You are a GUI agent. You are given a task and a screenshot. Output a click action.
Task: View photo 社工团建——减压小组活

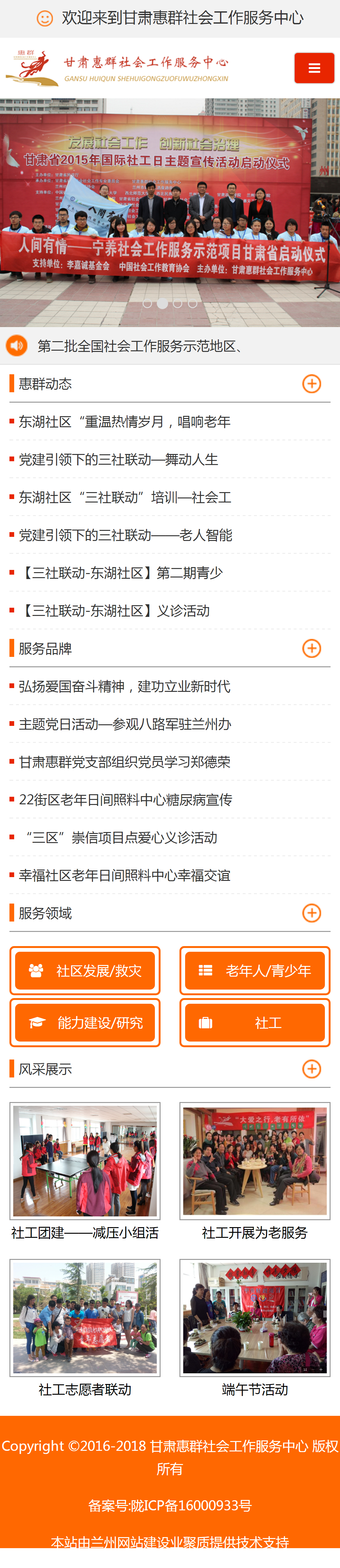tap(85, 1161)
